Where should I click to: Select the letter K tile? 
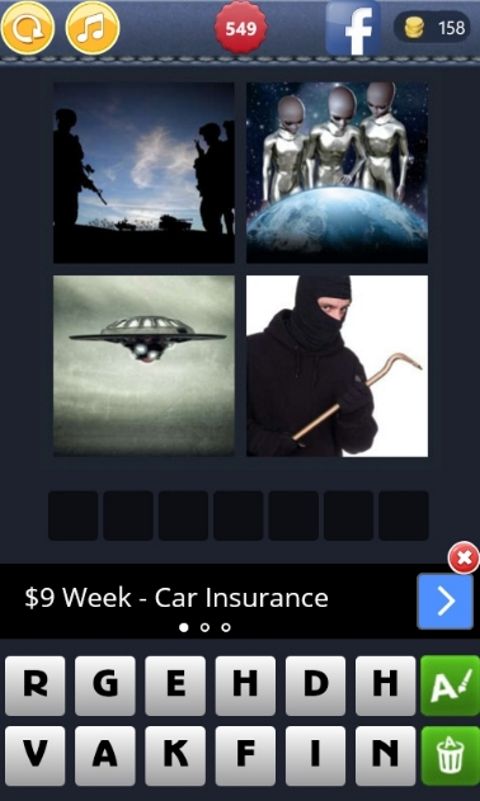point(175,756)
